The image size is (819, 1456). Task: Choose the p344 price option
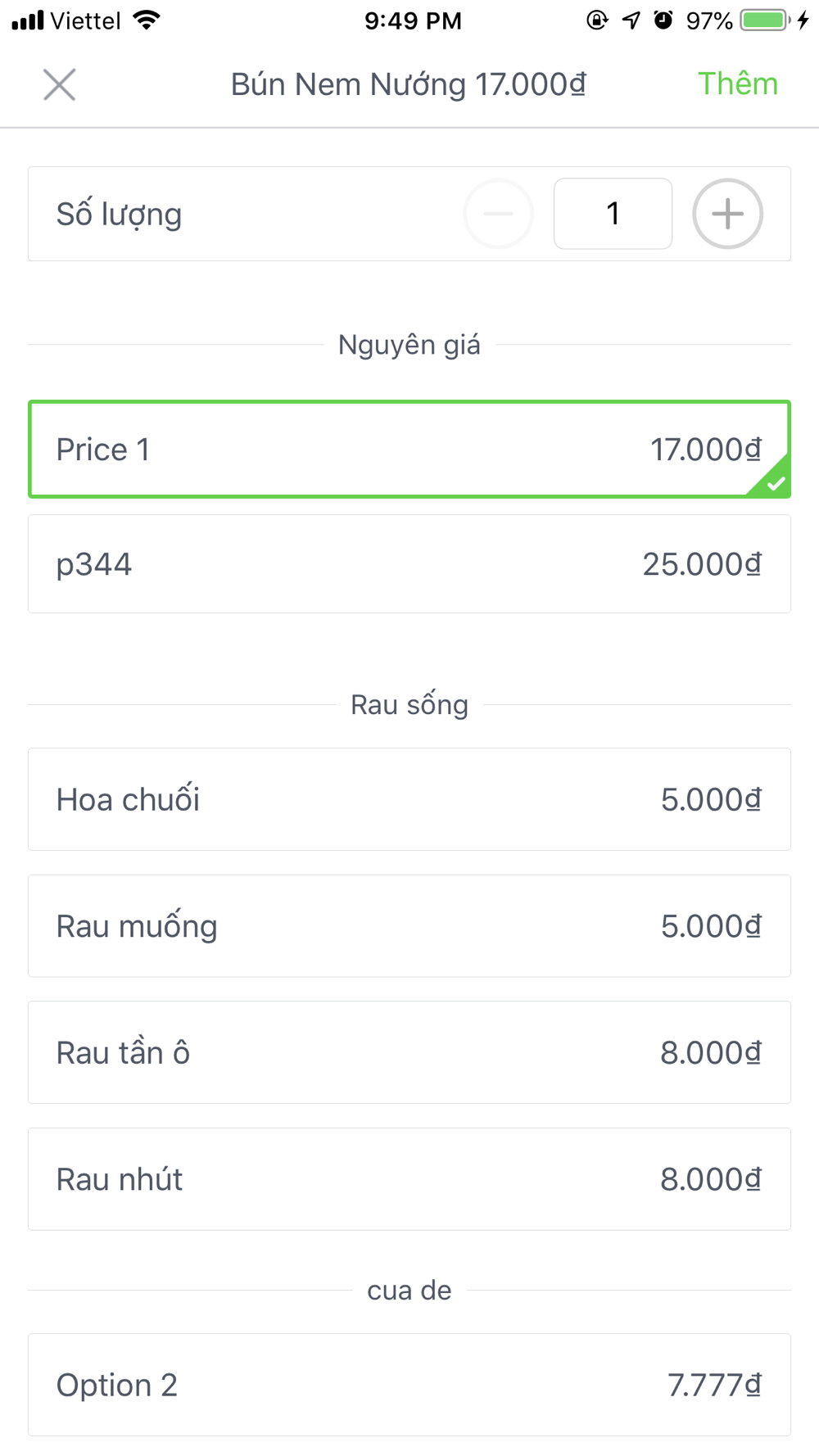point(409,564)
